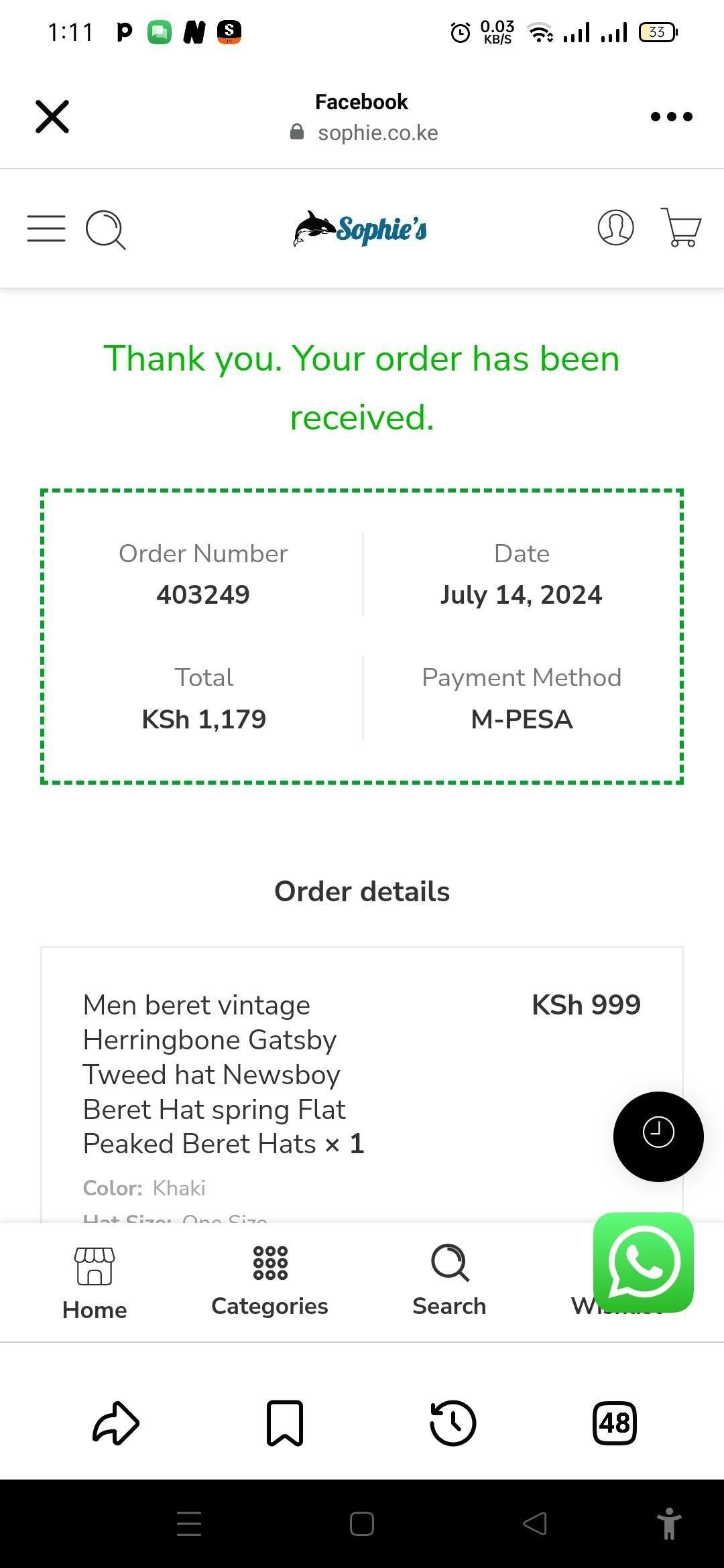The height and width of the screenshot is (1568, 724).
Task: Tap the header search magnifier icon
Action: 106,230
